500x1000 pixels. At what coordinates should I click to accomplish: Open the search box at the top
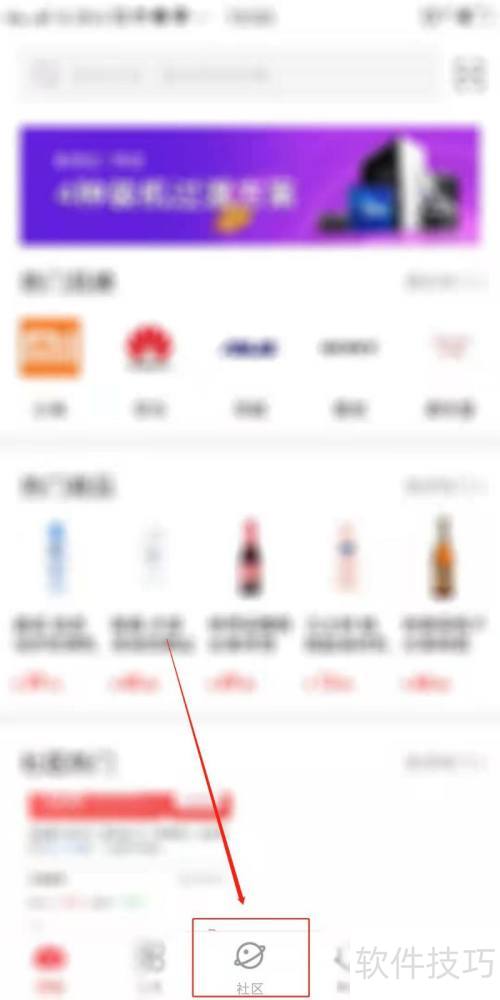231,76
